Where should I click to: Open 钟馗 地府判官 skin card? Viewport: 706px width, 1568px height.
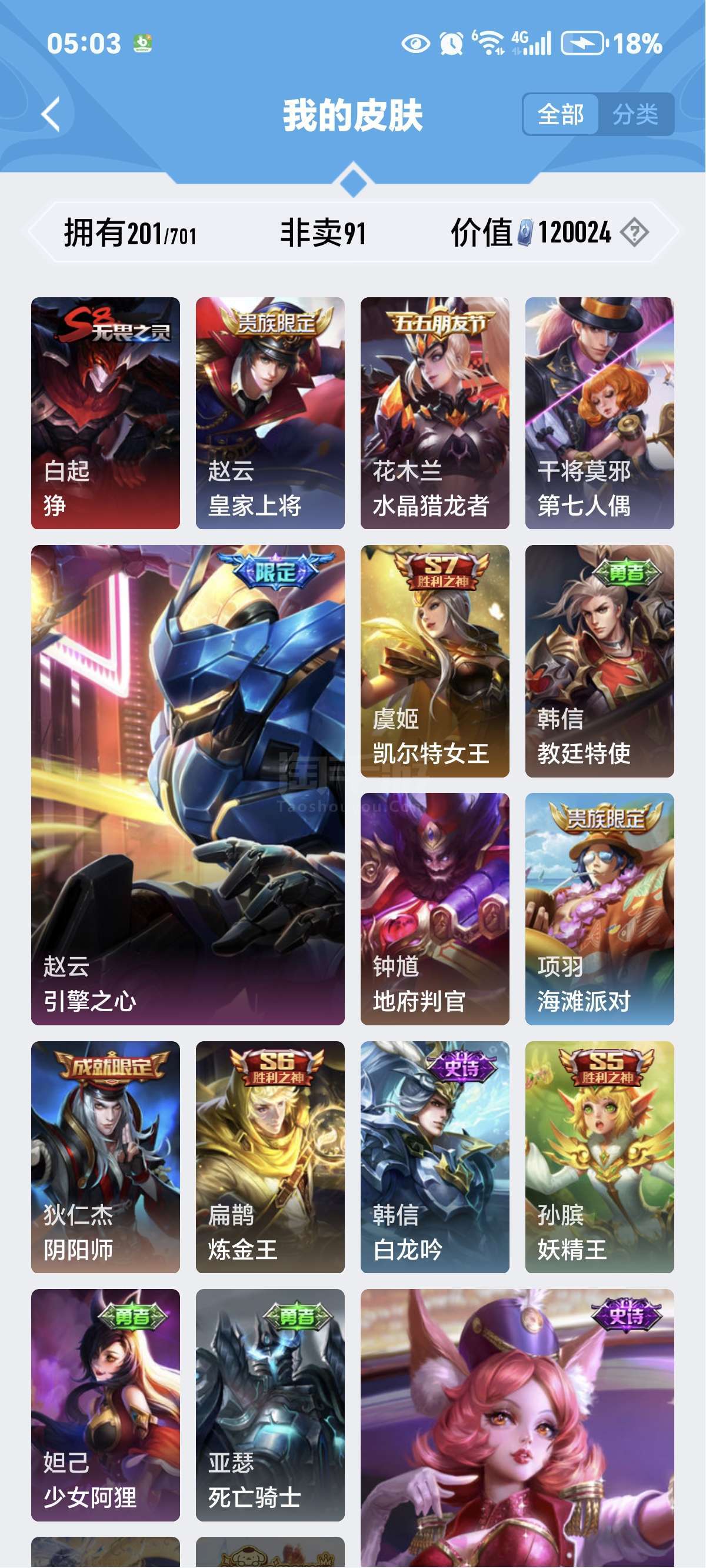pyautogui.click(x=435, y=909)
